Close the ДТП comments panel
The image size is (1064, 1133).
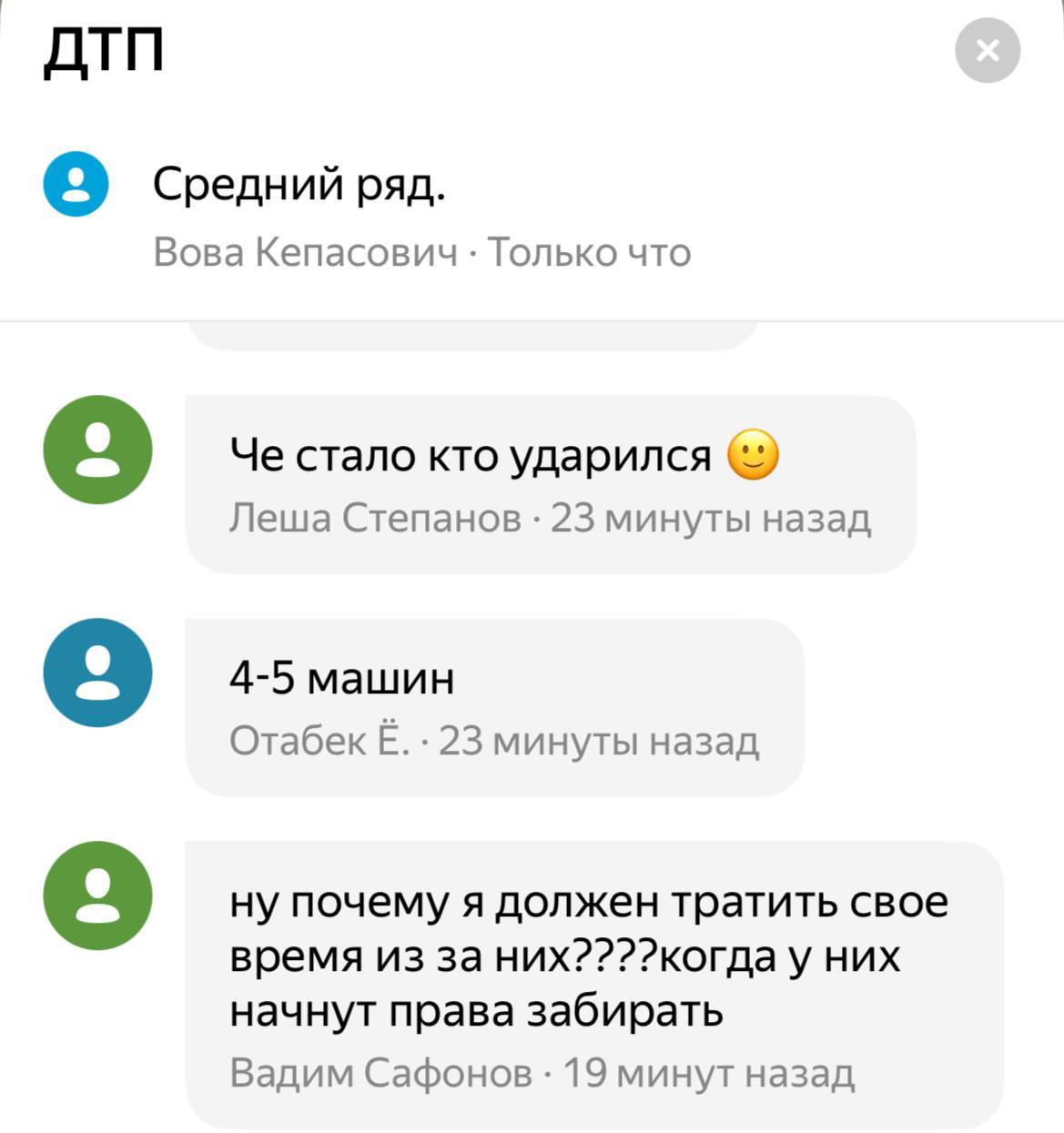987,51
